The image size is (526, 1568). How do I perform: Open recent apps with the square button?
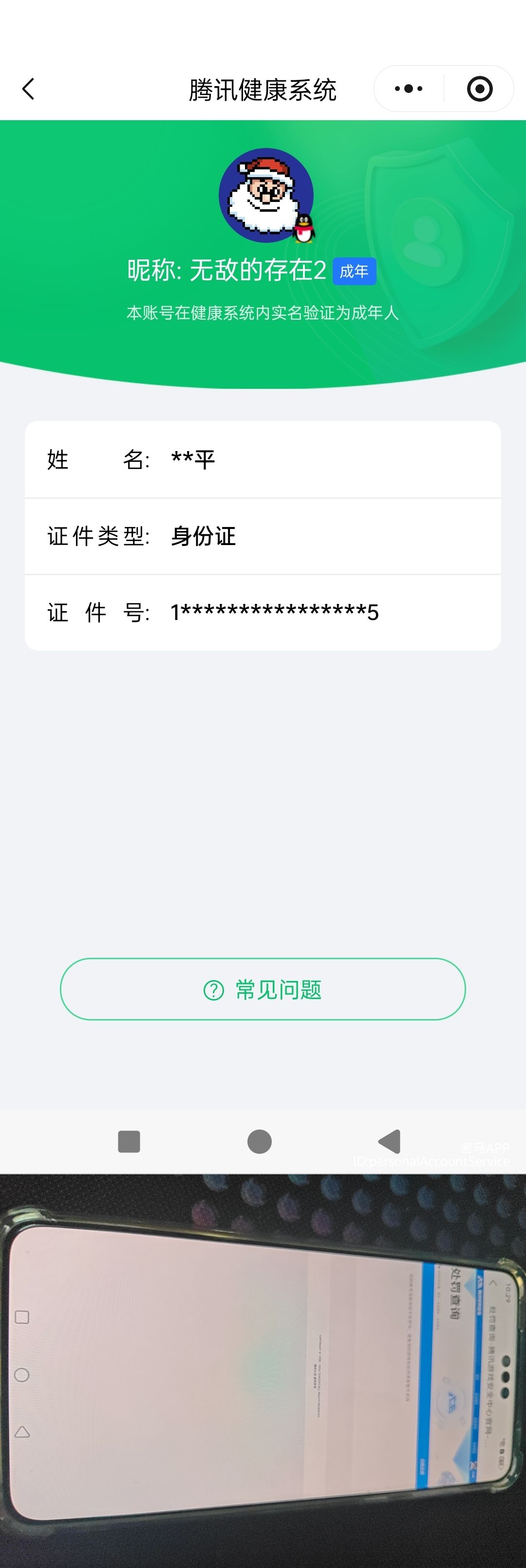129,1141
